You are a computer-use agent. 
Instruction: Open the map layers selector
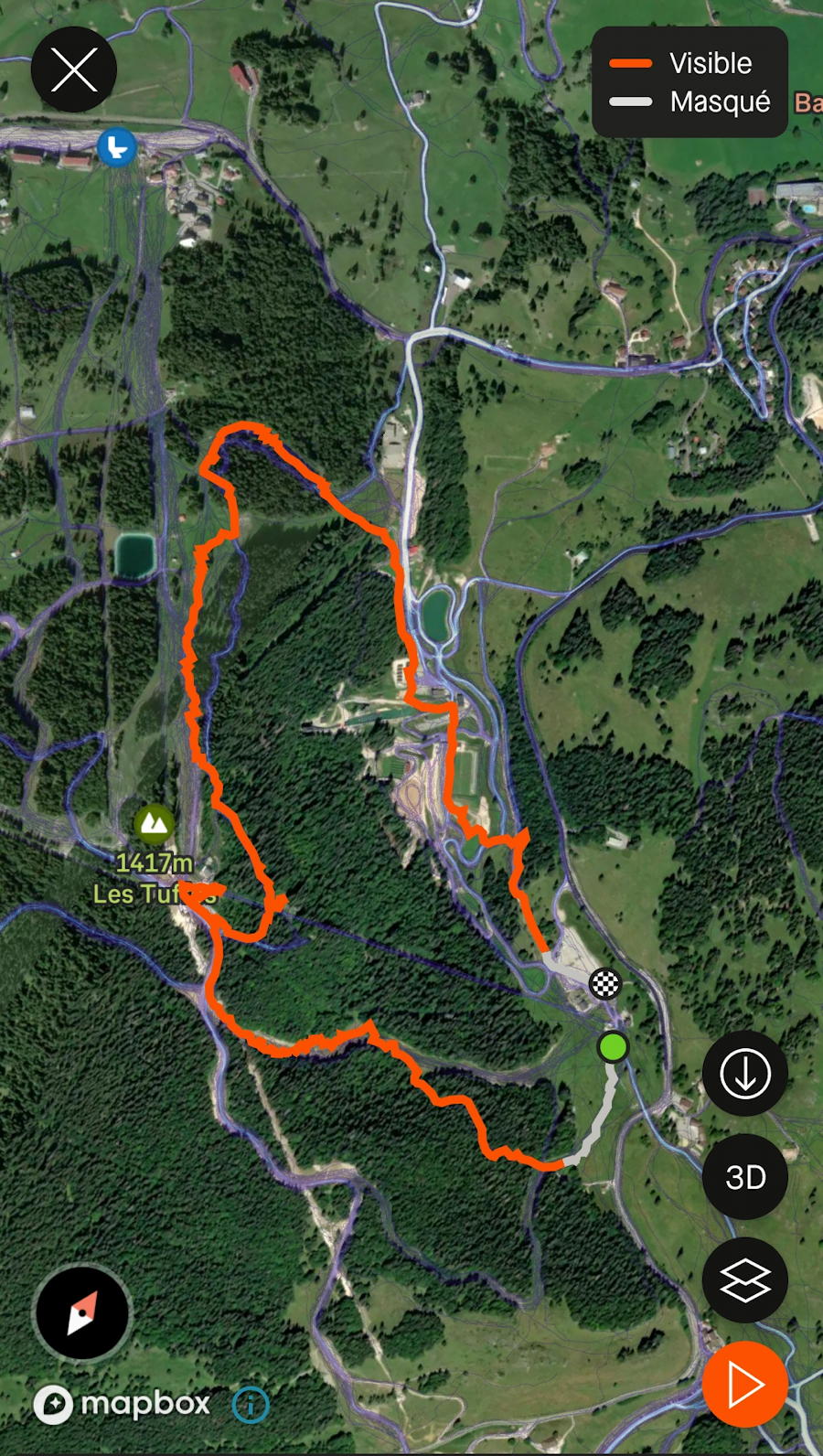pyautogui.click(x=744, y=1279)
